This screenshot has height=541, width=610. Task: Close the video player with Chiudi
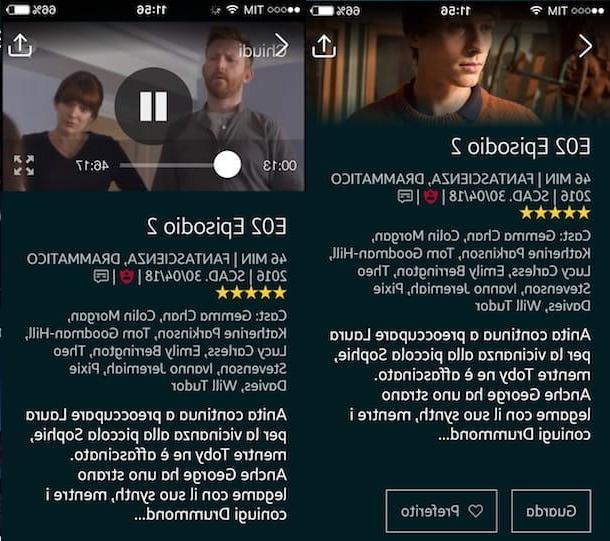coord(255,47)
